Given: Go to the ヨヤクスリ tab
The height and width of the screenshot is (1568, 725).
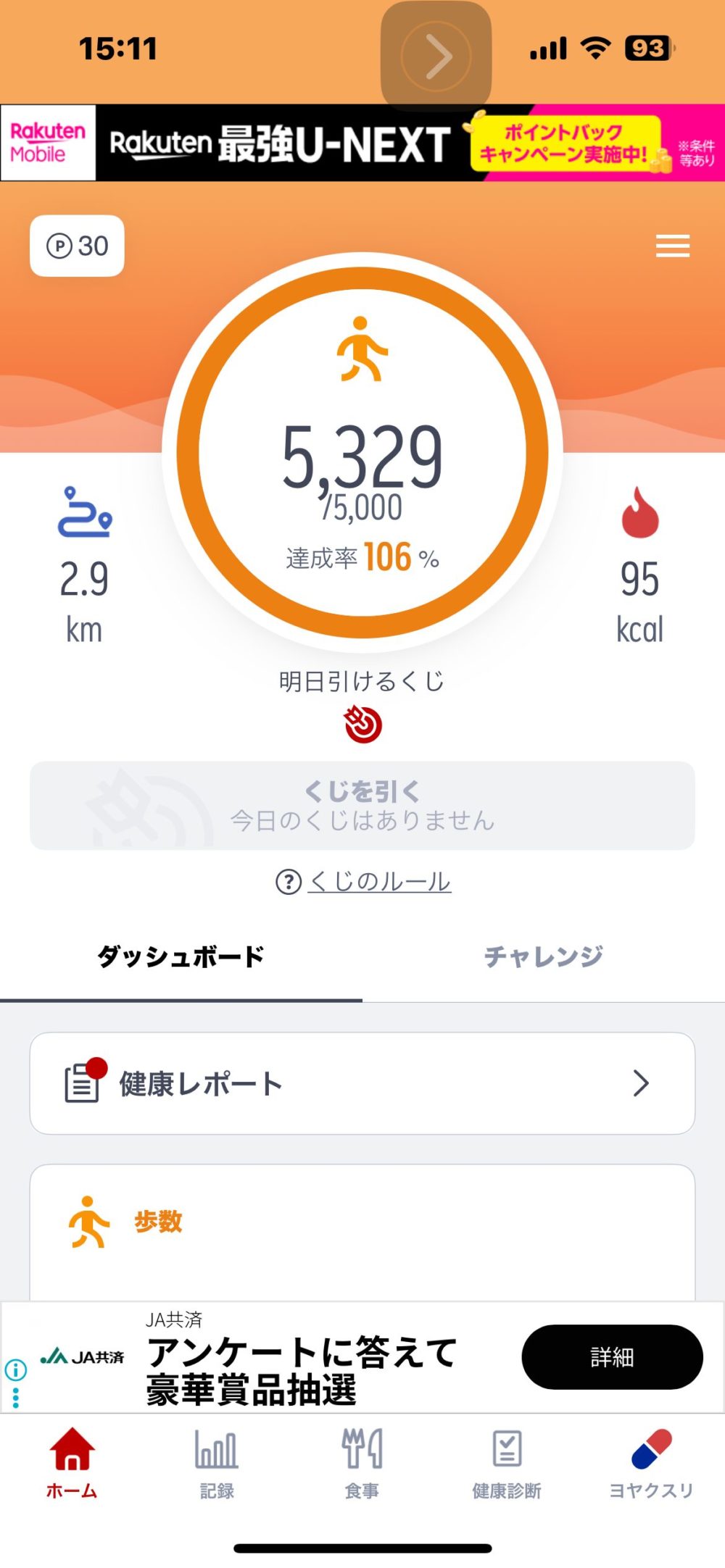Looking at the screenshot, I should pyautogui.click(x=651, y=1462).
